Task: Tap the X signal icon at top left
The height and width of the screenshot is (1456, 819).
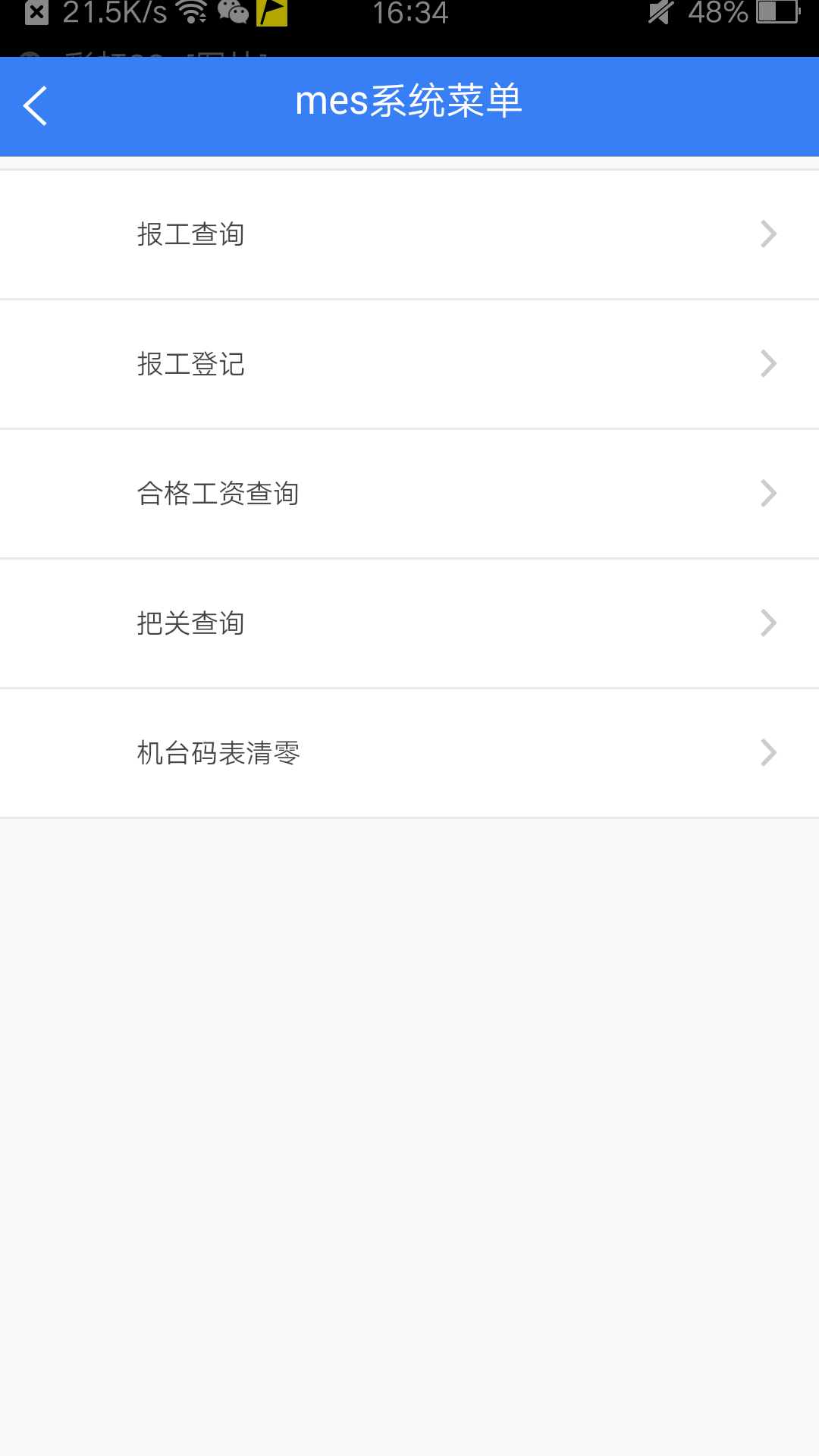Action: click(x=36, y=14)
